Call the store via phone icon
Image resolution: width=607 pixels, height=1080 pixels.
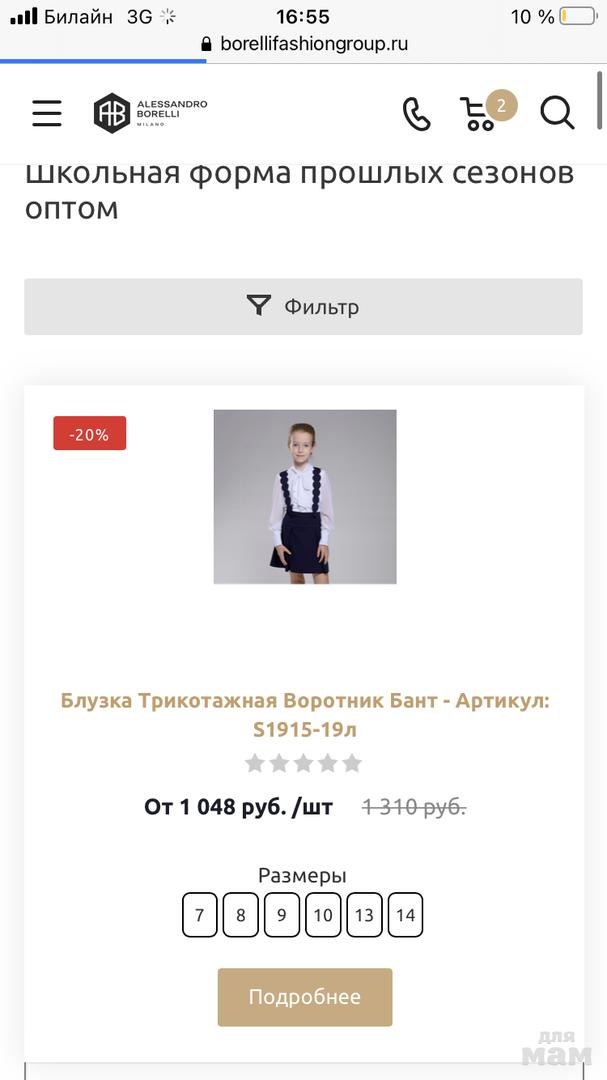coord(416,113)
